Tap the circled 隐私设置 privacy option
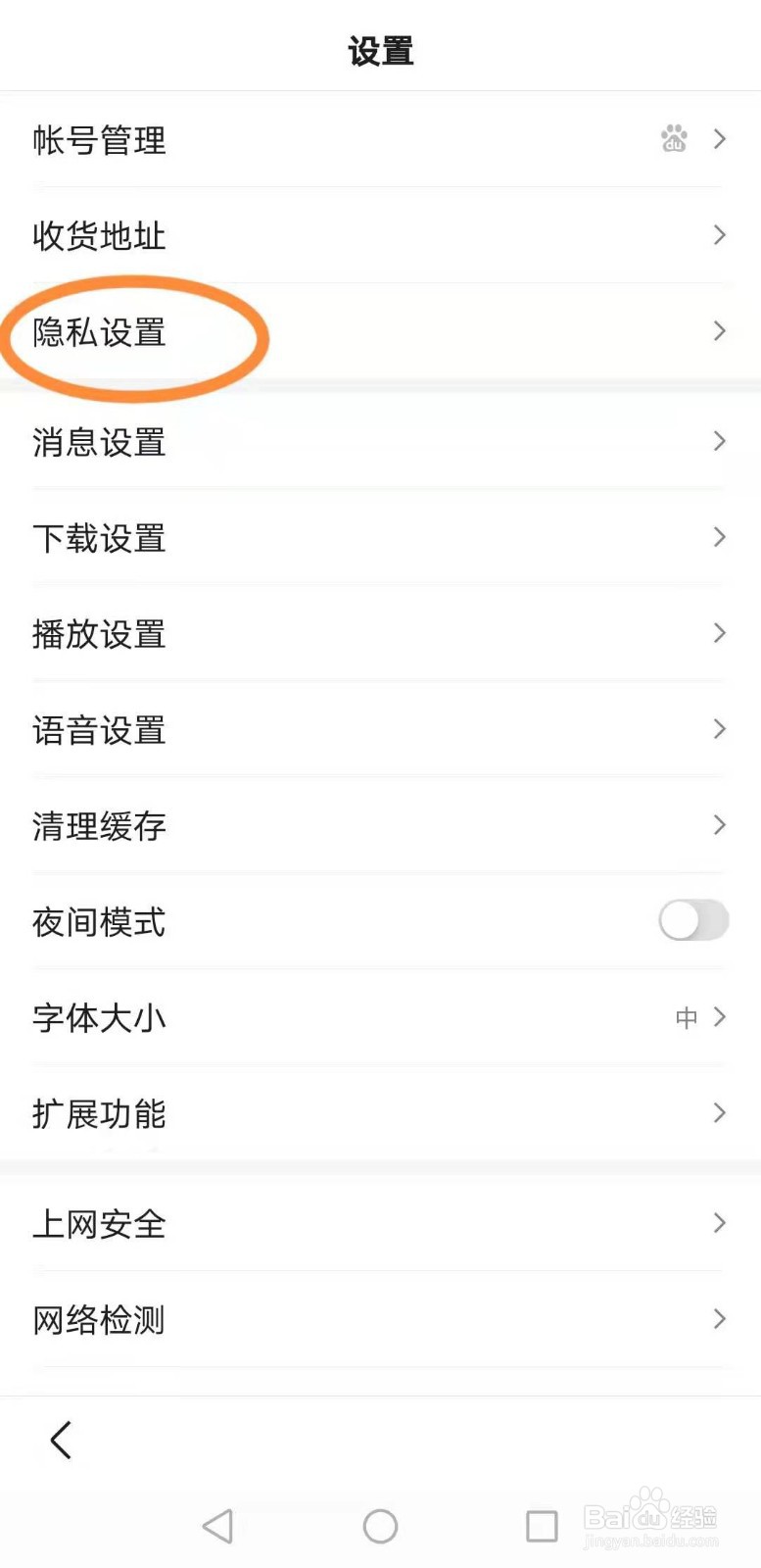 98,331
